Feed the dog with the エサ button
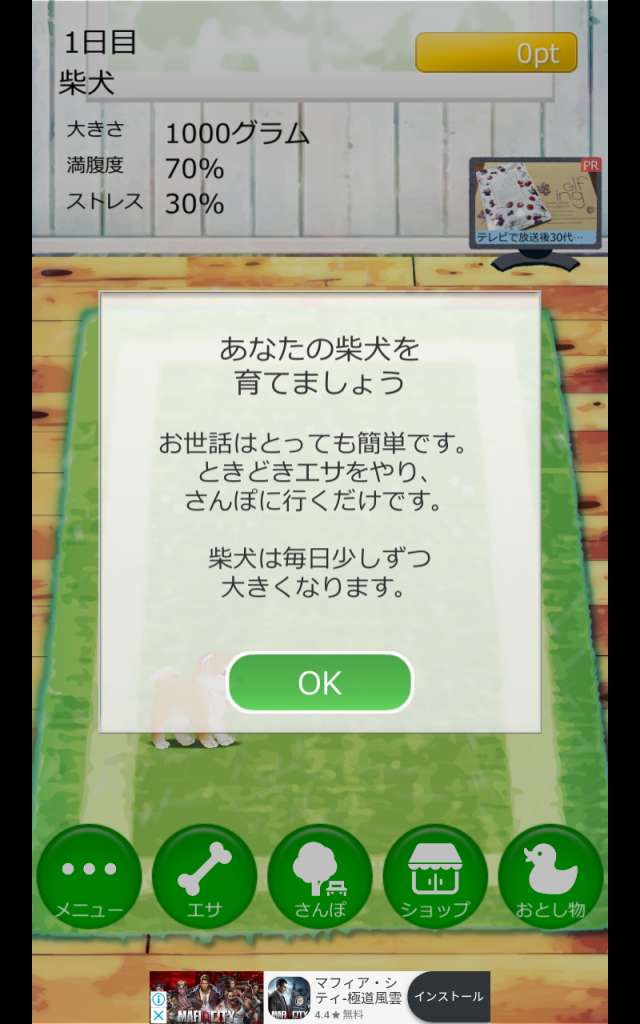 (x=204, y=877)
